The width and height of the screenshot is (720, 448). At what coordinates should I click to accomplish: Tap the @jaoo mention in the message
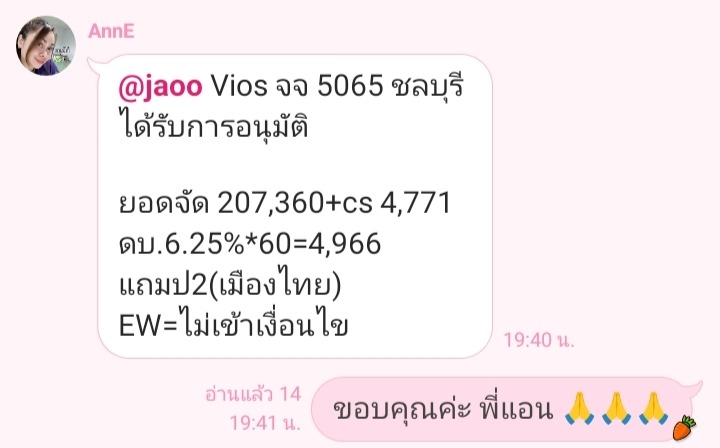click(x=160, y=87)
